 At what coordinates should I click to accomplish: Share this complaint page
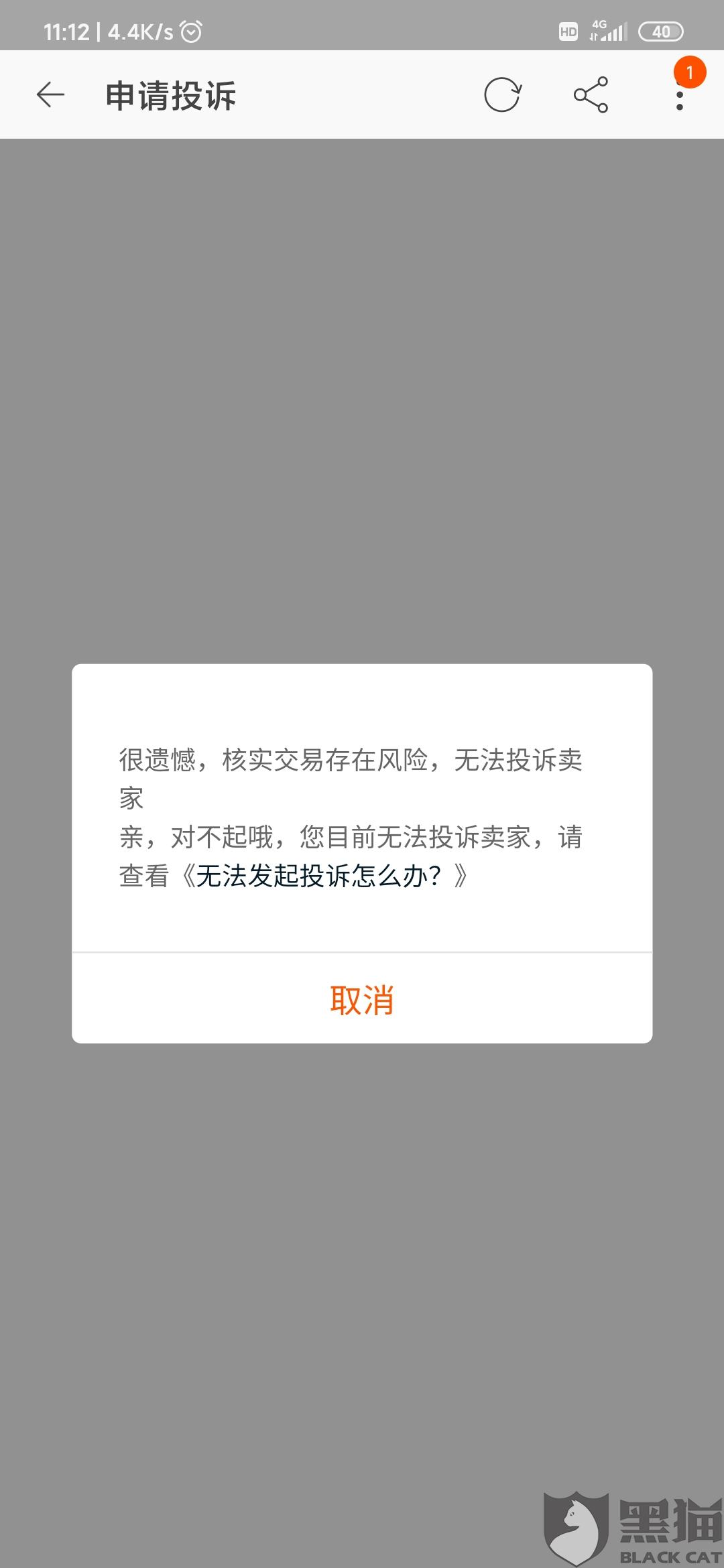click(591, 94)
